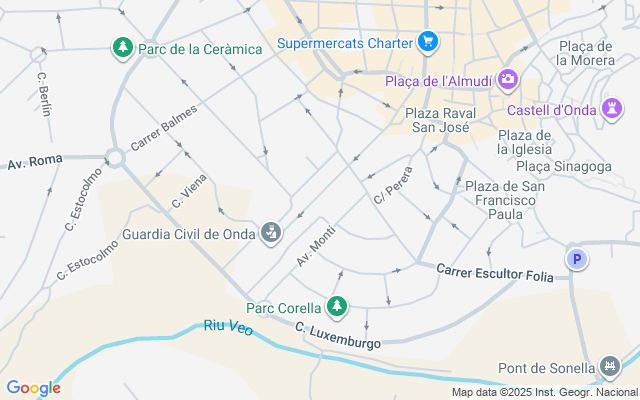Tap the parking P marker
Viewport: 640px width, 400px height.
click(x=577, y=259)
